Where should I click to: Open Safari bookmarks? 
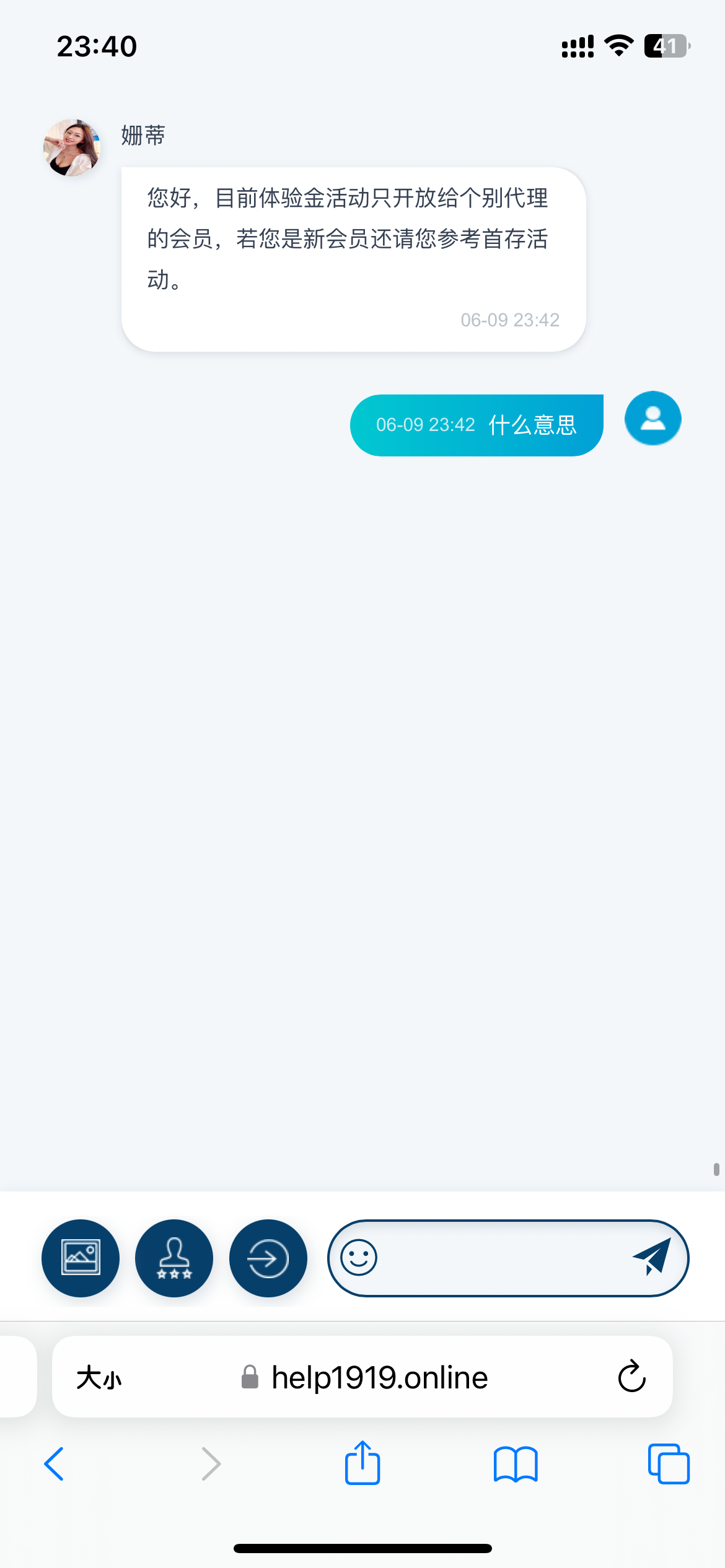coord(516,1464)
